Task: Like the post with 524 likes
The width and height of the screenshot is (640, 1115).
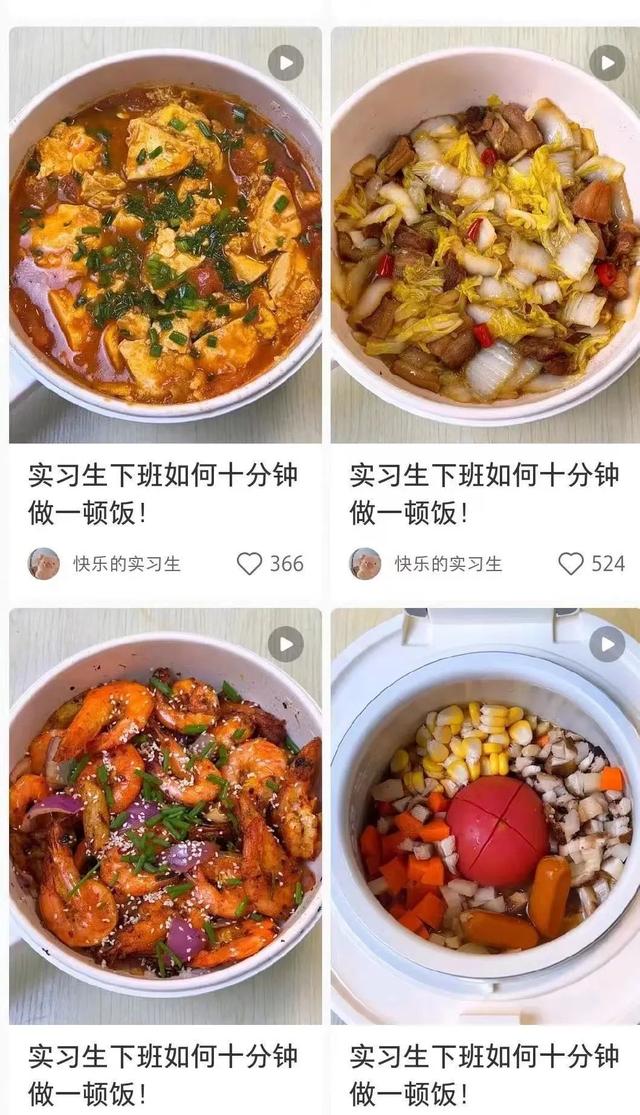Action: tap(571, 564)
